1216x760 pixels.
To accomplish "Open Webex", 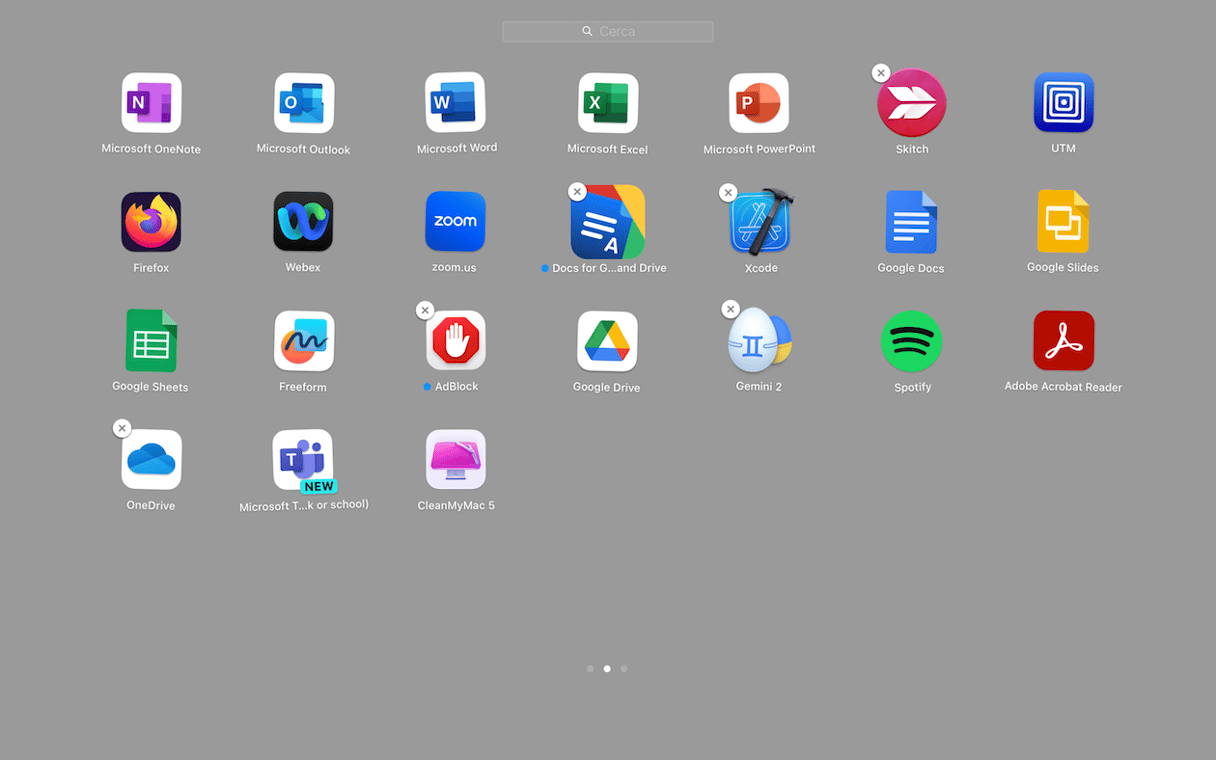I will pyautogui.click(x=303, y=222).
